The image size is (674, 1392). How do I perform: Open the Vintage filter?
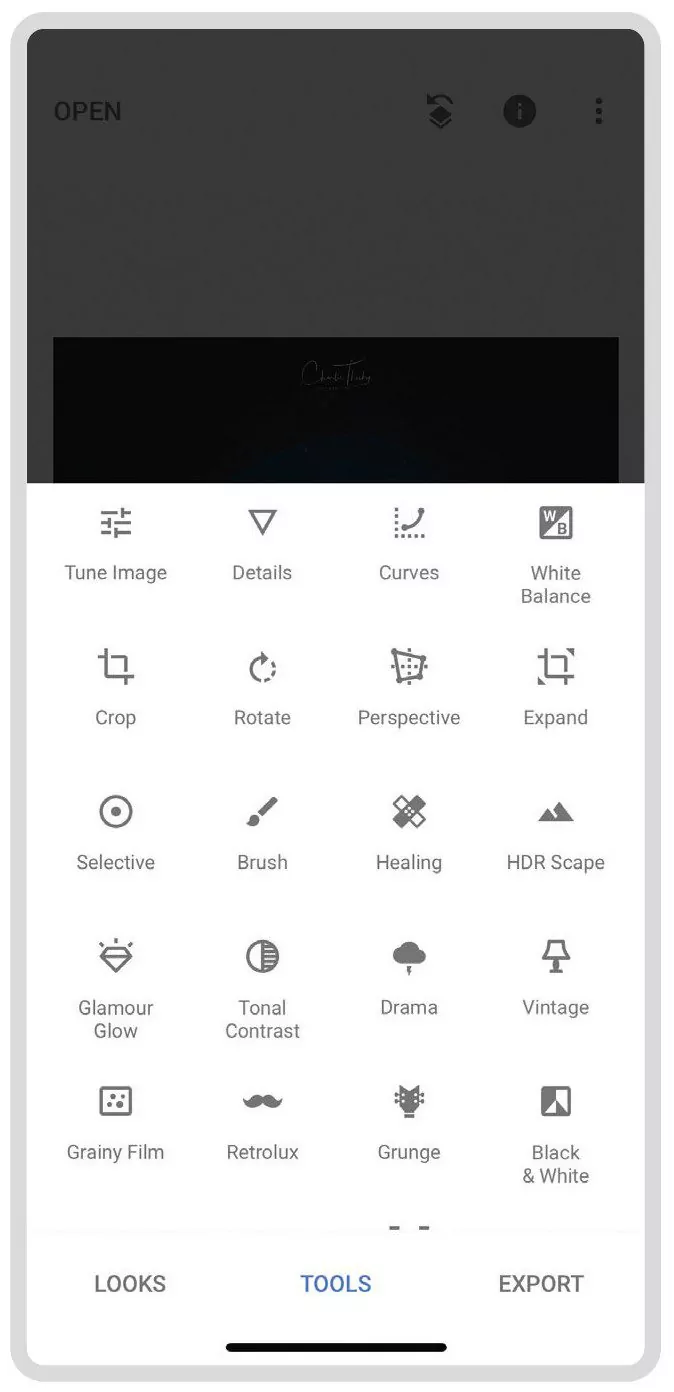tap(556, 979)
